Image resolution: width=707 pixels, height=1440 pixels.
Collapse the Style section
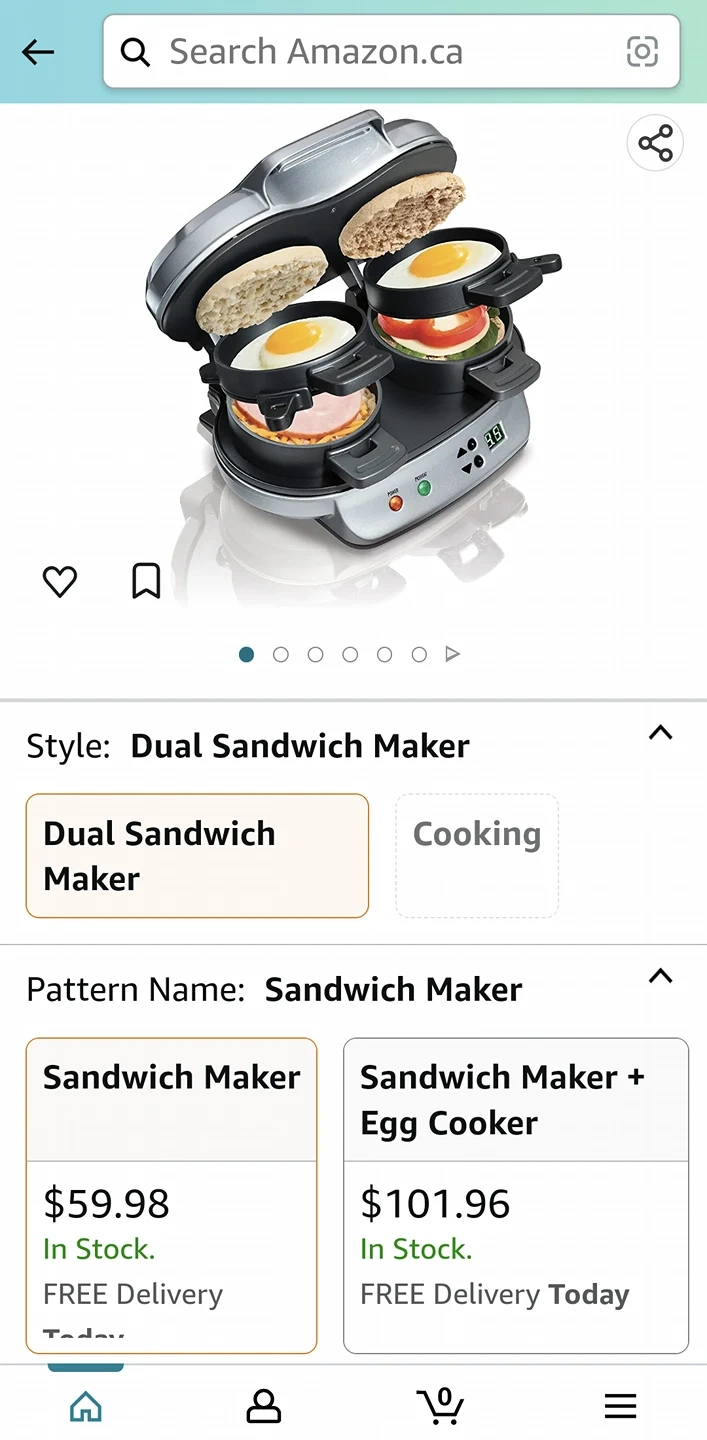[x=660, y=733]
